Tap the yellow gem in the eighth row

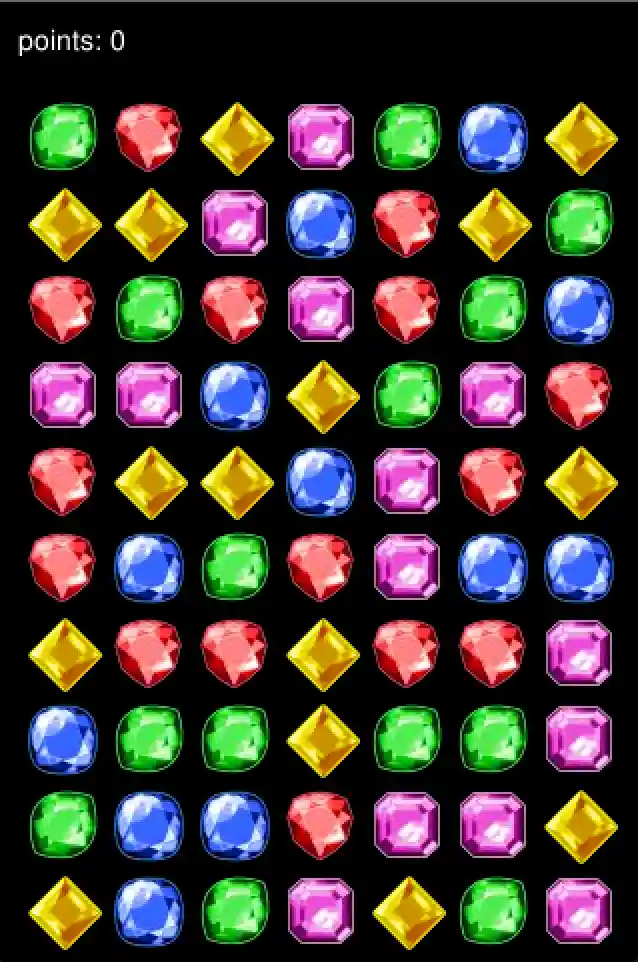coord(321,739)
